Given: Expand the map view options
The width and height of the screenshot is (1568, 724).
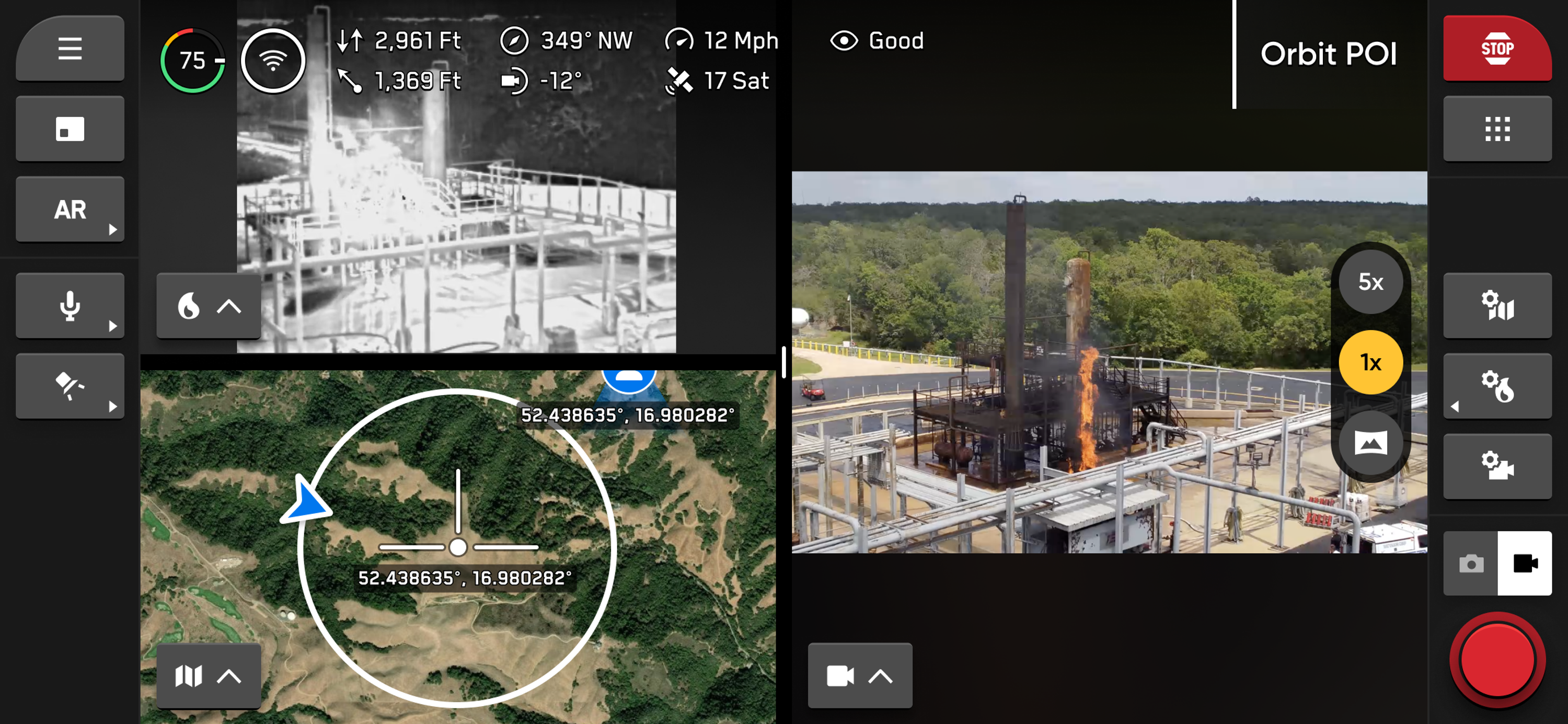Looking at the screenshot, I should pos(208,676).
